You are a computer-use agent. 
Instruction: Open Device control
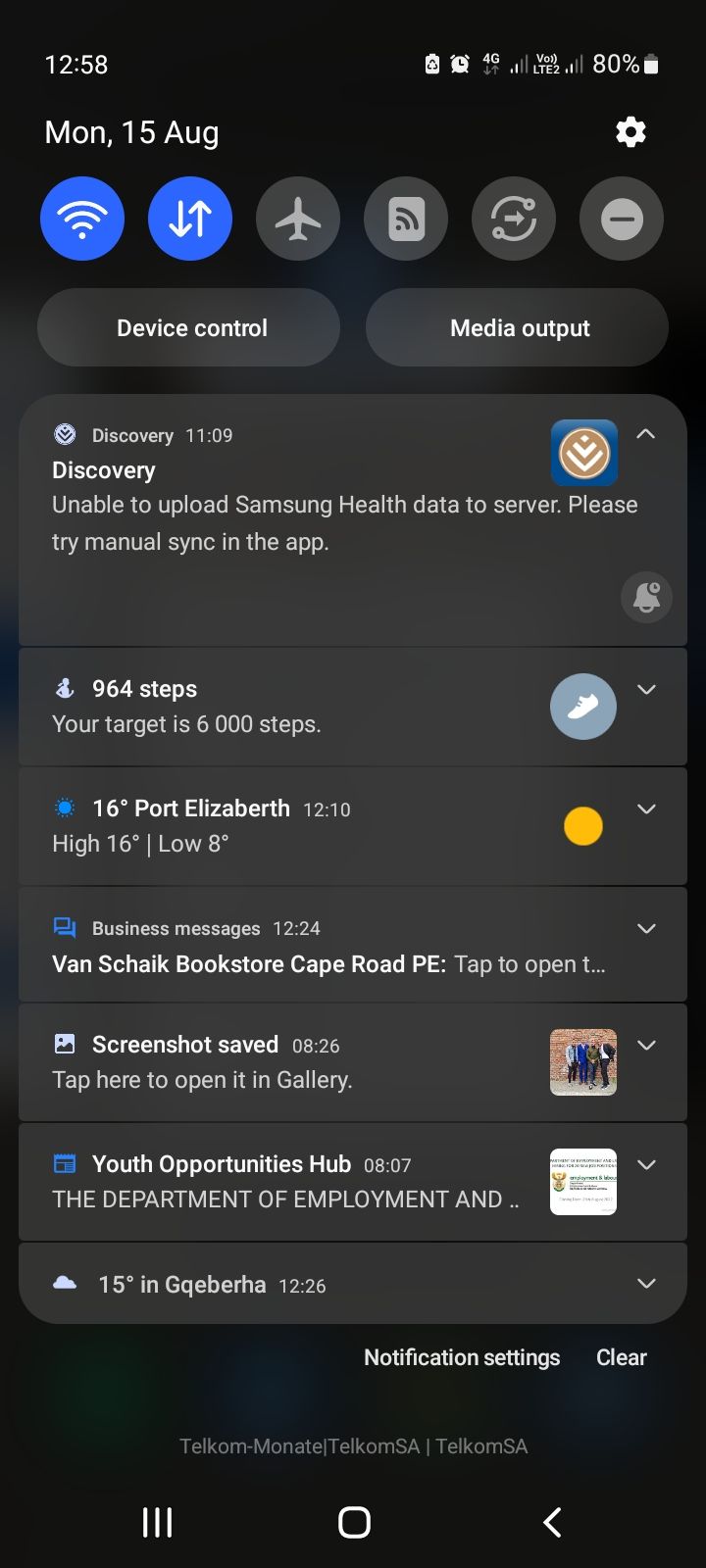(191, 328)
